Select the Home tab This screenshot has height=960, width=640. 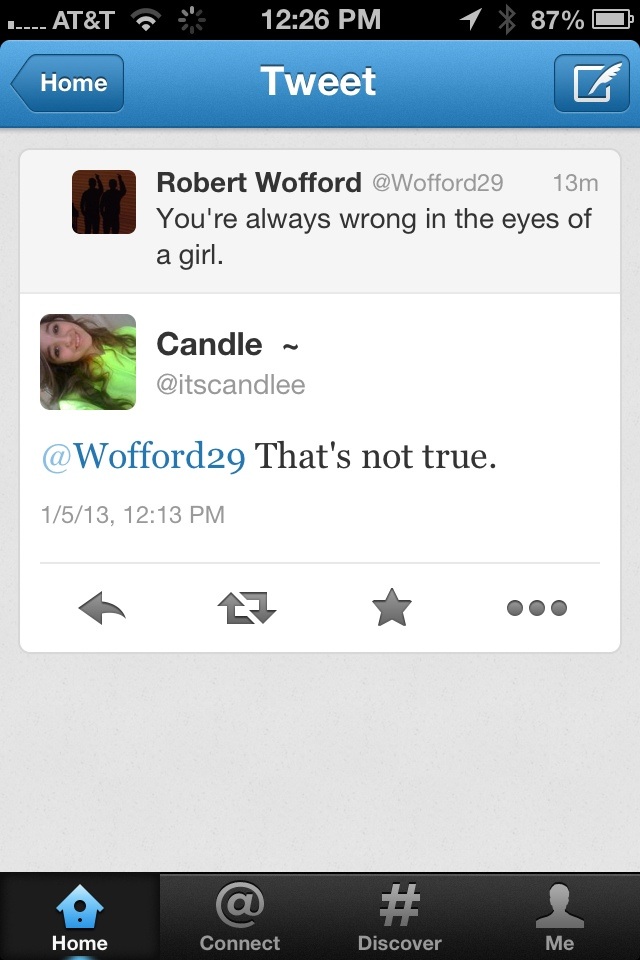pos(80,917)
